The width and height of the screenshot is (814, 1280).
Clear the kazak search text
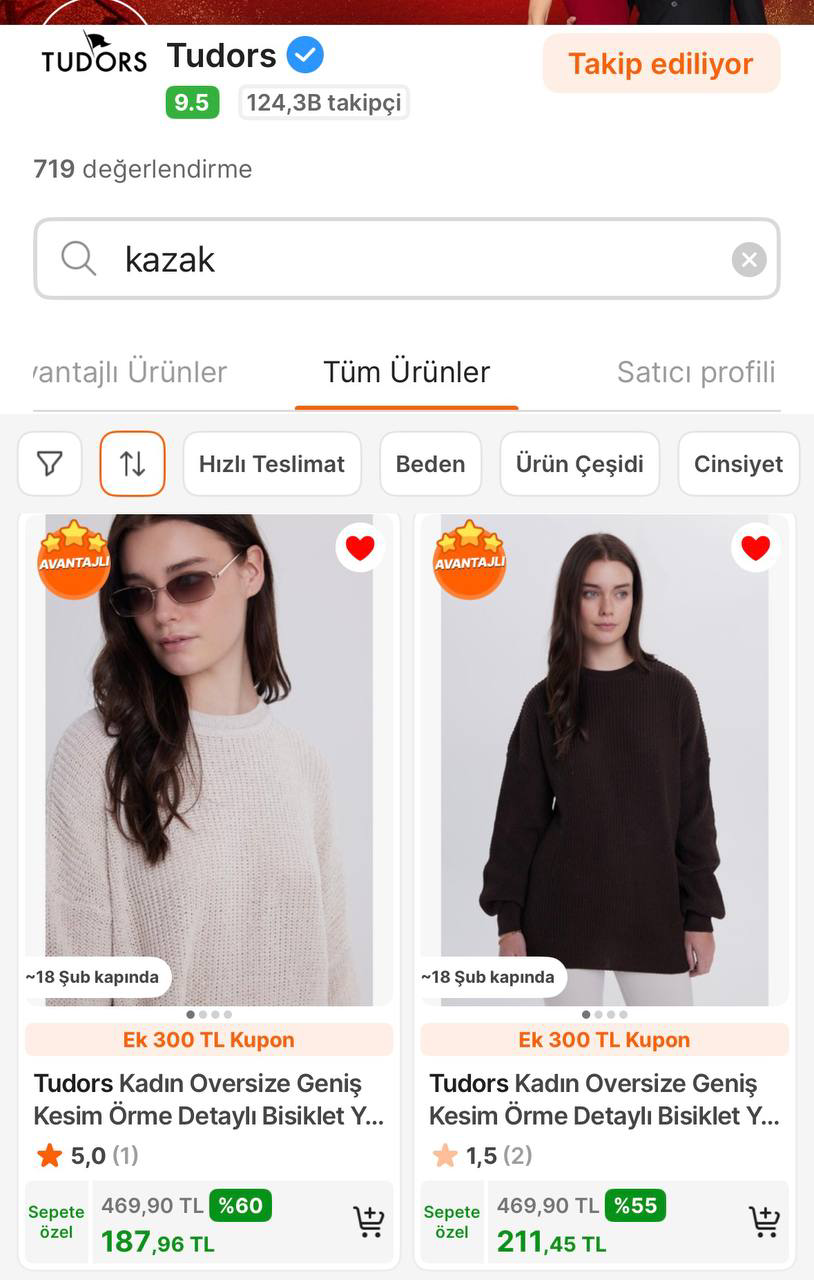click(x=748, y=260)
